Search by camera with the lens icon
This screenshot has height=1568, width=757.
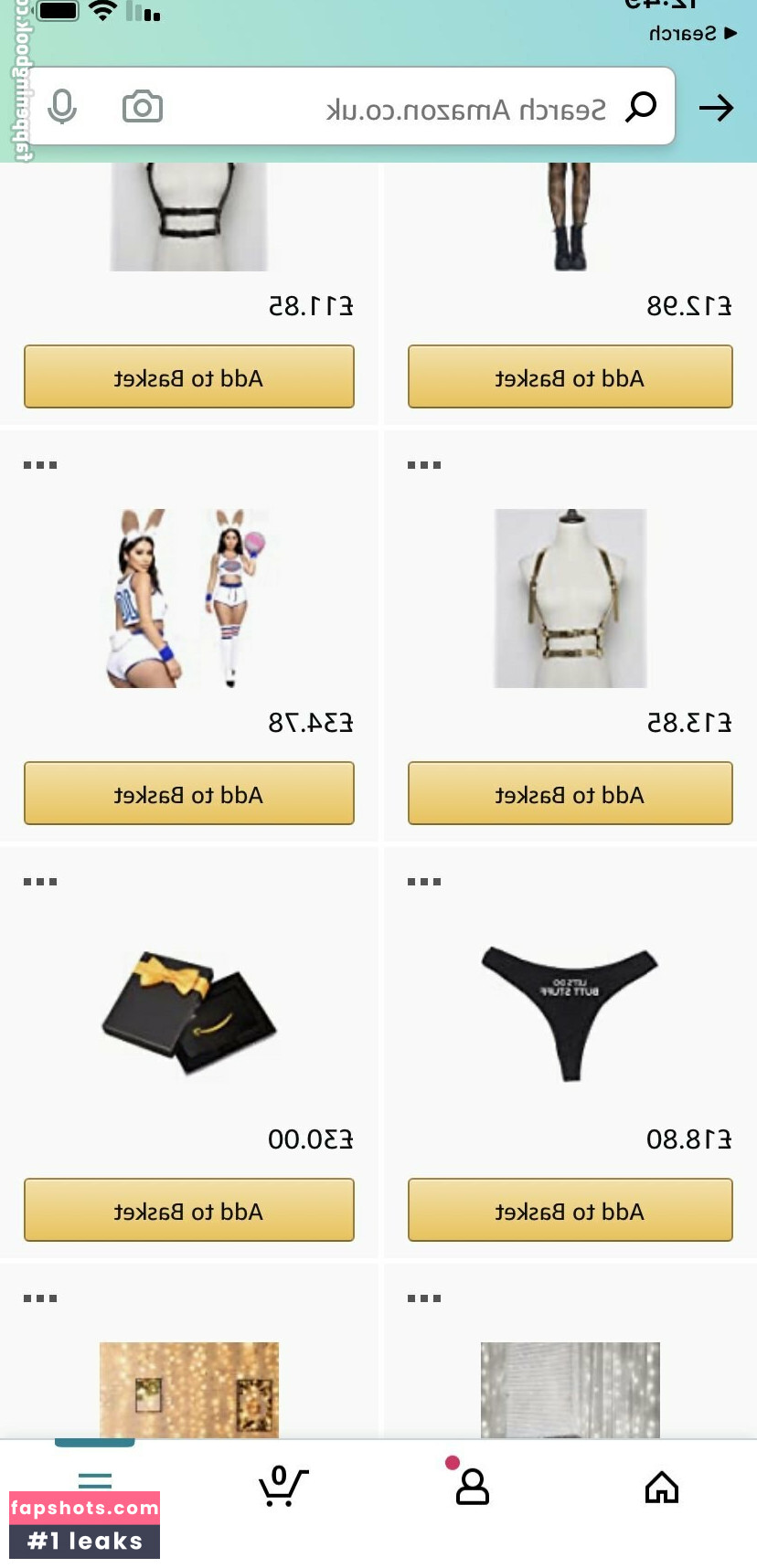click(143, 107)
